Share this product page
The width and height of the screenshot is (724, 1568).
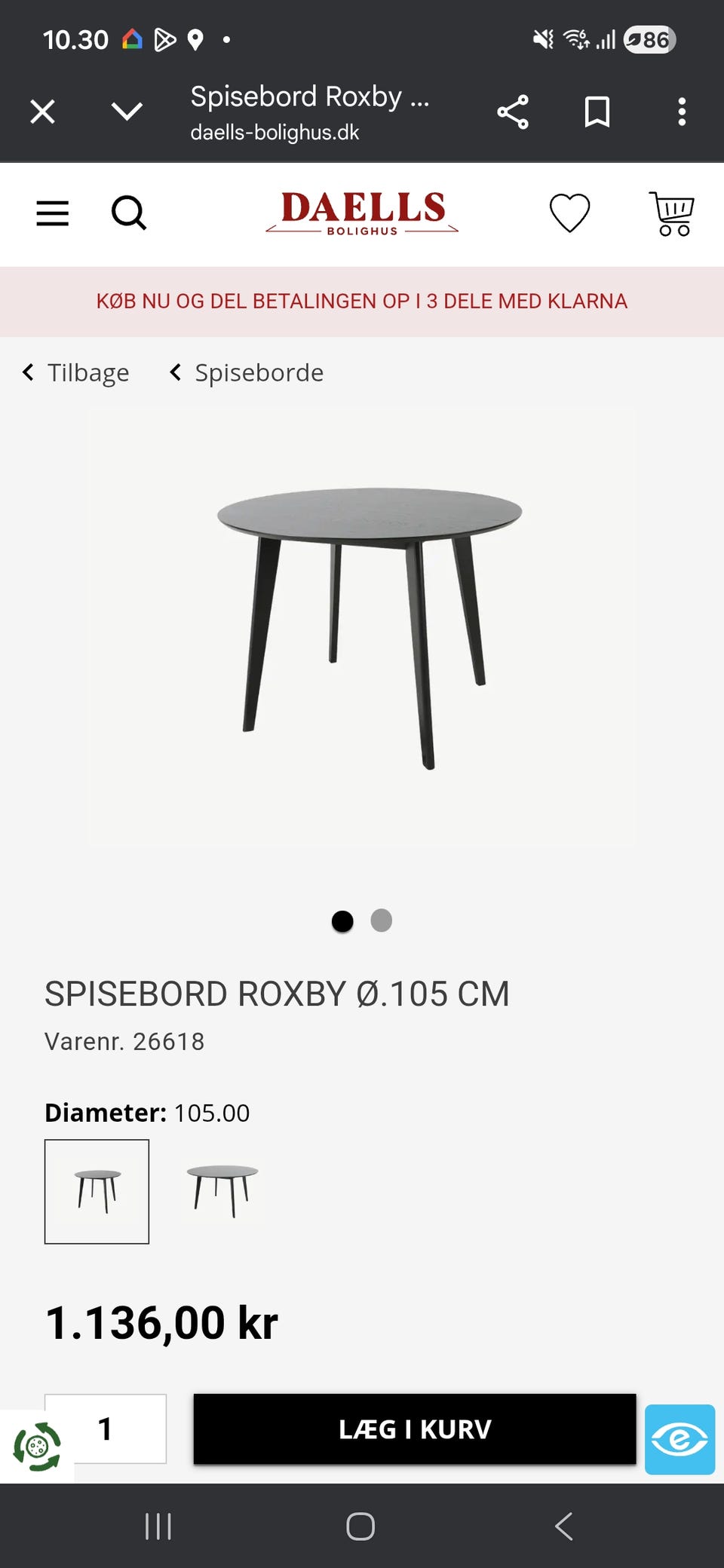[x=513, y=112]
